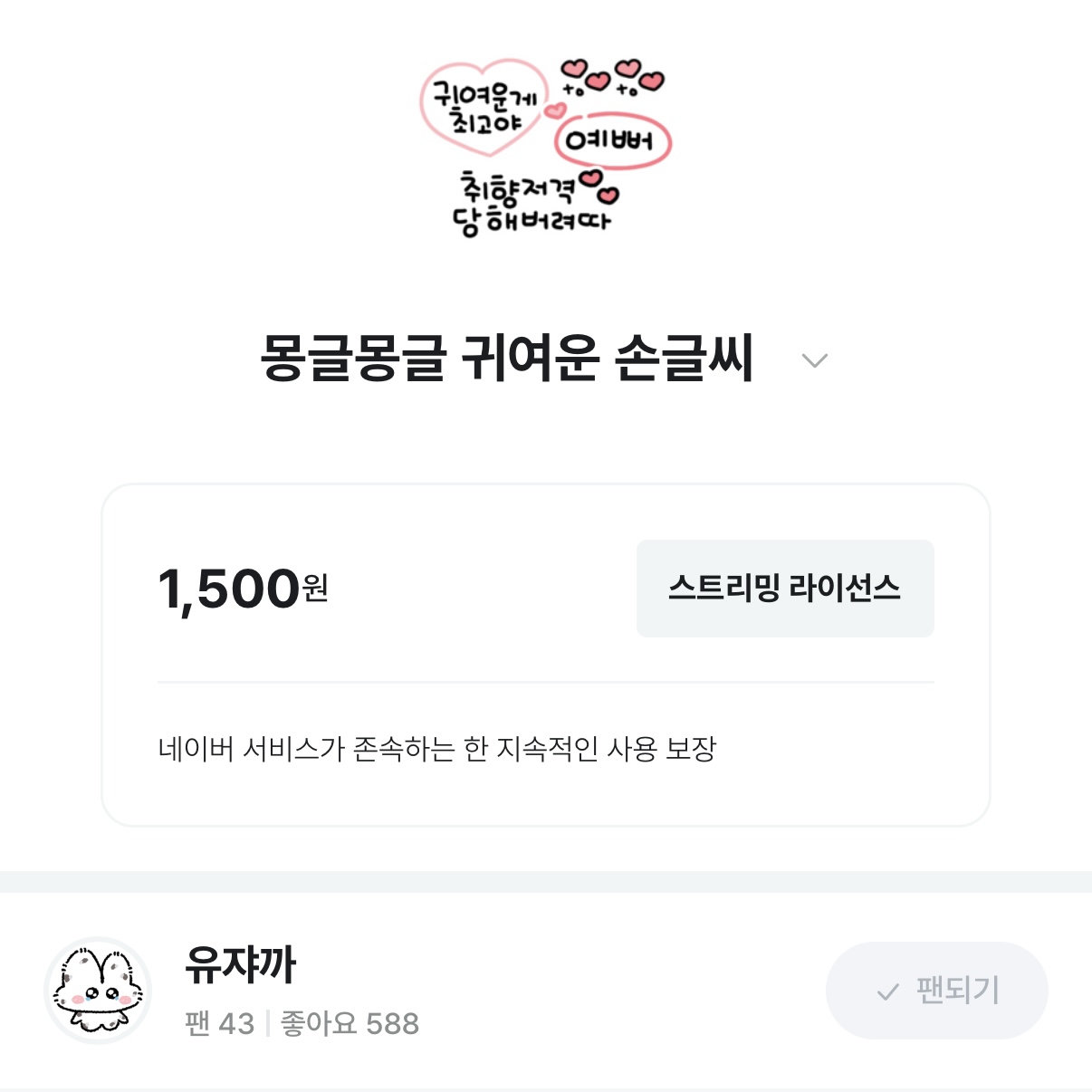The width and height of the screenshot is (1092, 1092).
Task: Tap the 스트리밍 라이선스 button
Action: (785, 589)
